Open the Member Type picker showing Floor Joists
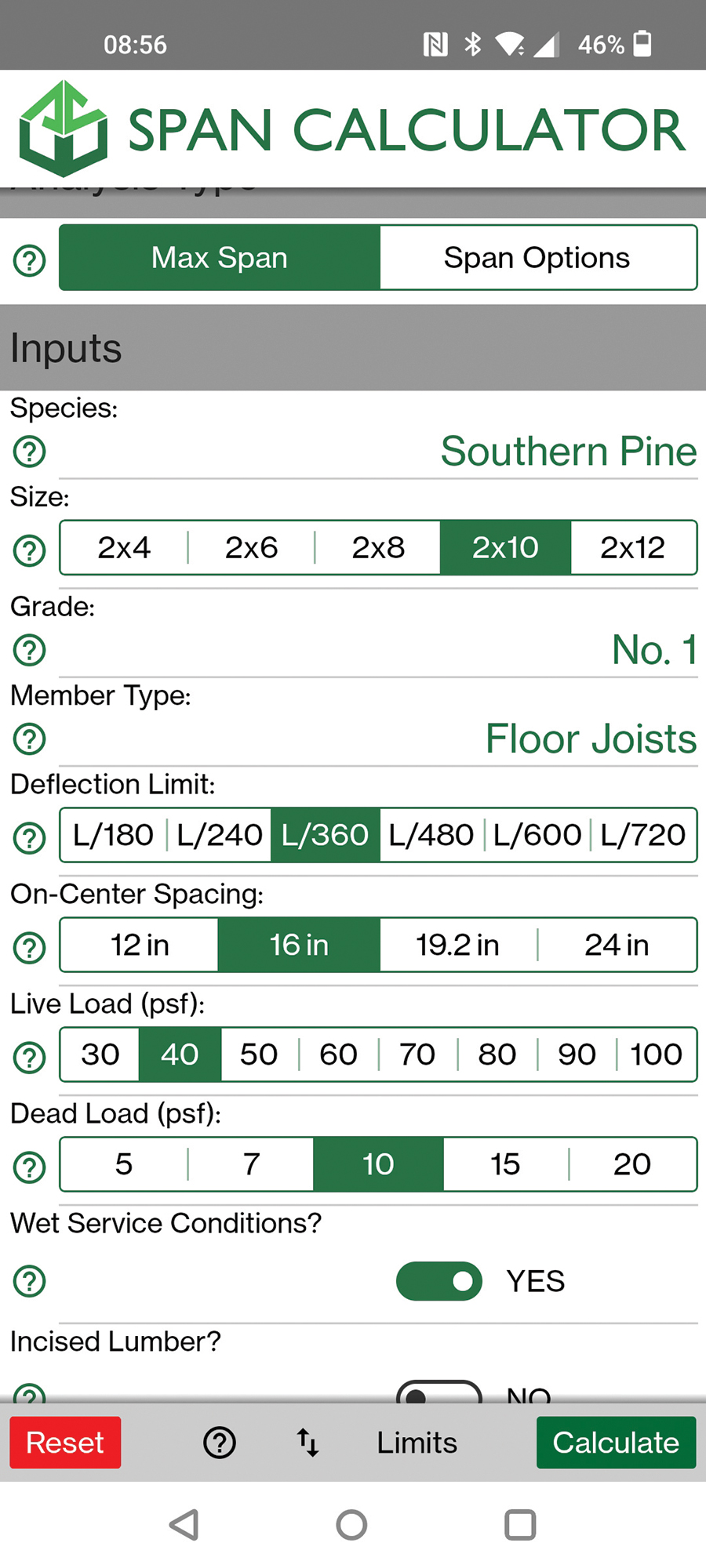This screenshot has width=706, height=1568. tap(590, 739)
